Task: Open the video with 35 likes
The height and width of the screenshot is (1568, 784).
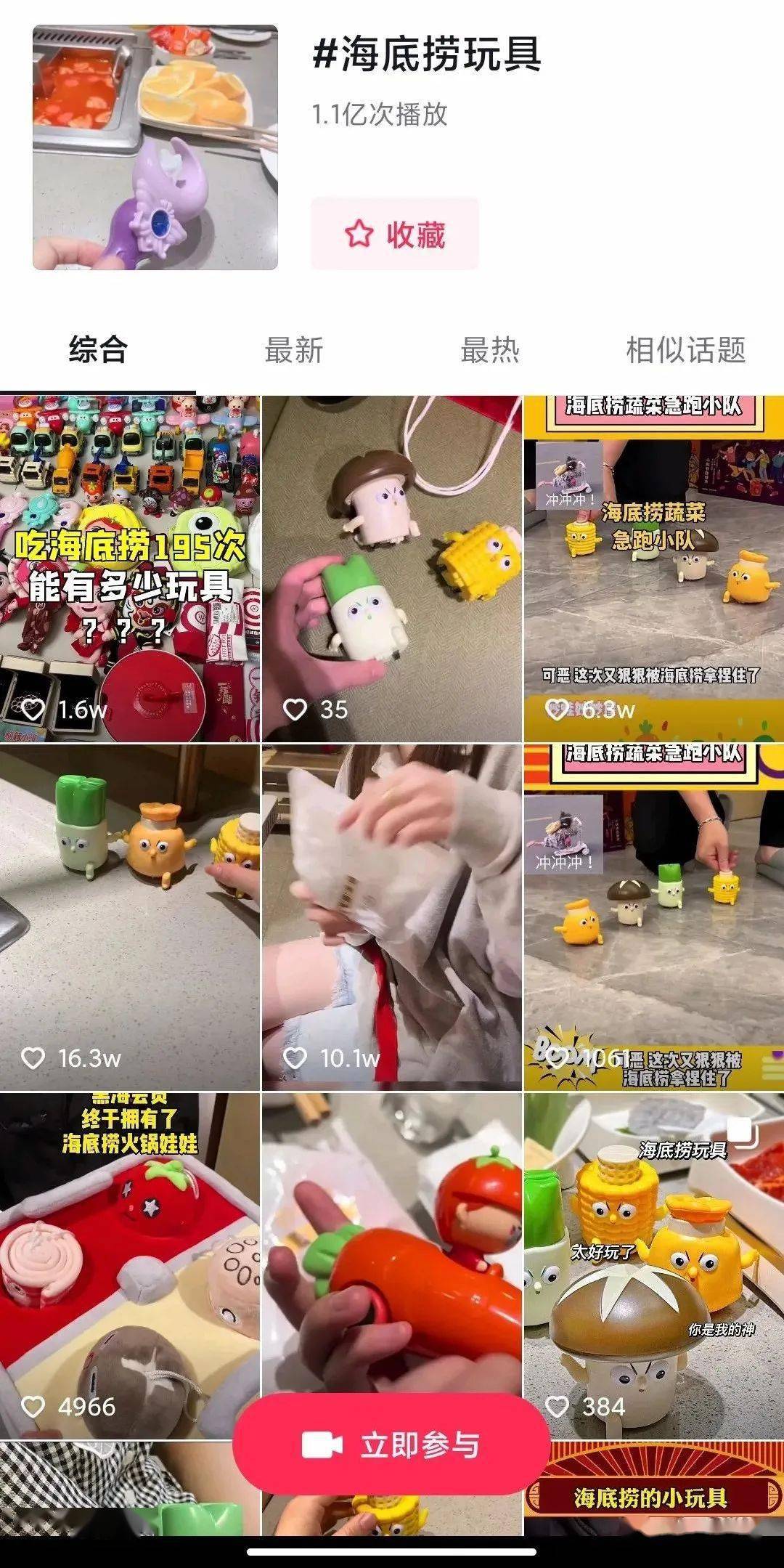Action: point(392,568)
